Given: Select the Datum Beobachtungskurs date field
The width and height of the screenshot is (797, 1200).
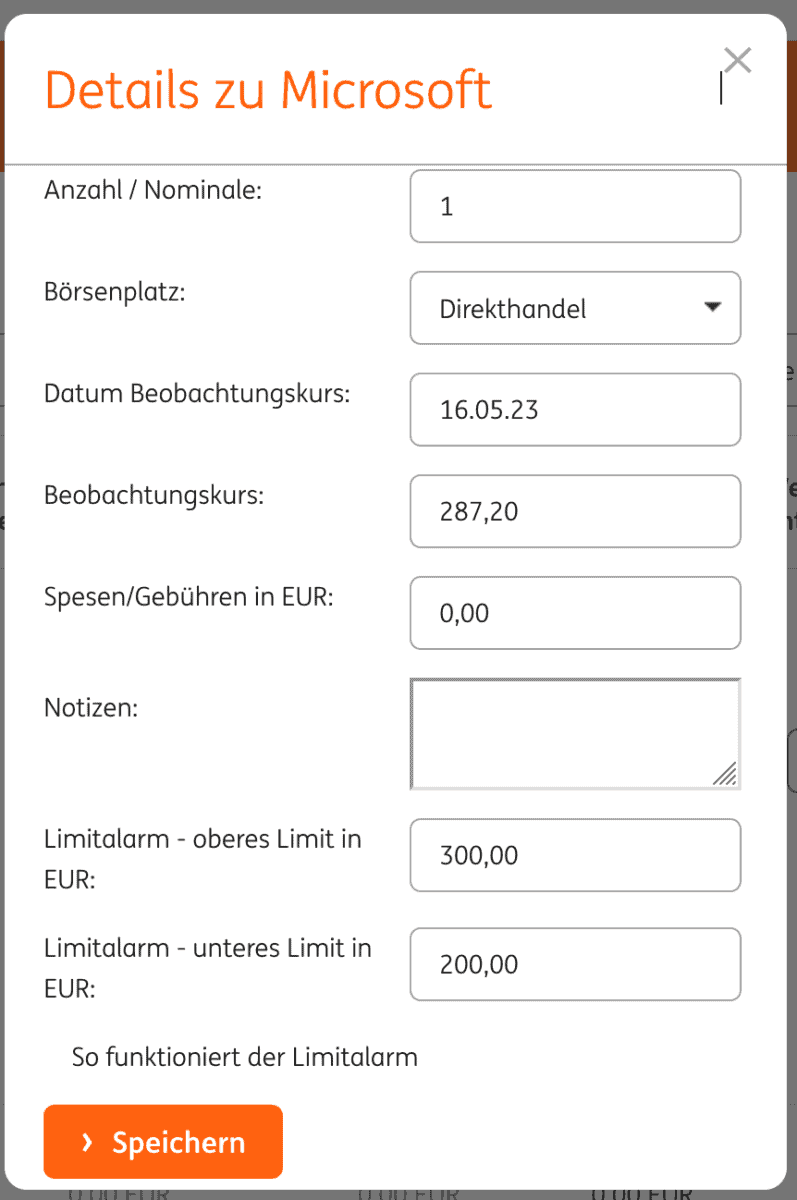Looking at the screenshot, I should 575,410.
